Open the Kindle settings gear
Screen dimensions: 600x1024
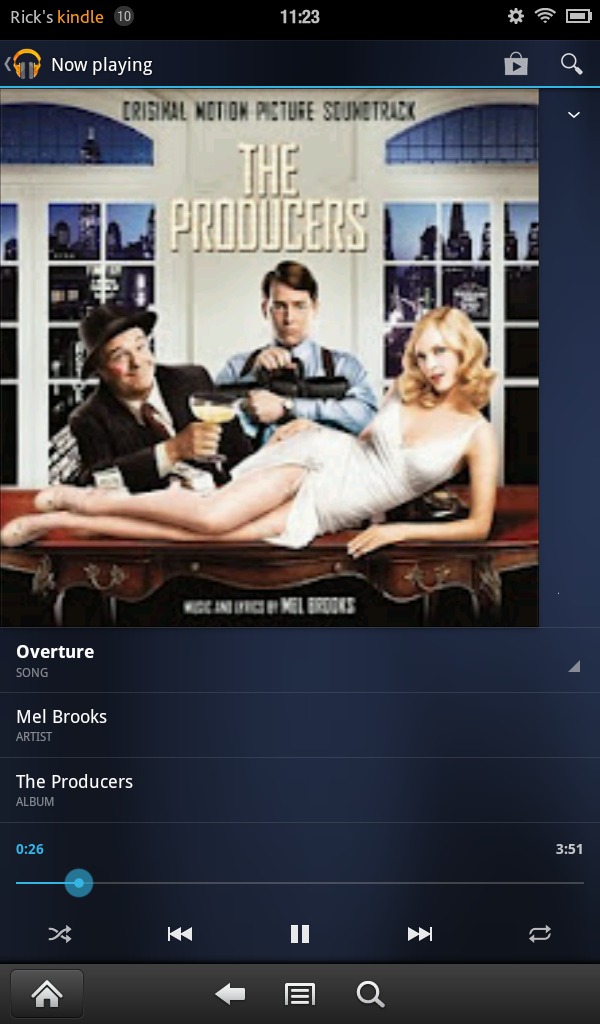coord(516,16)
